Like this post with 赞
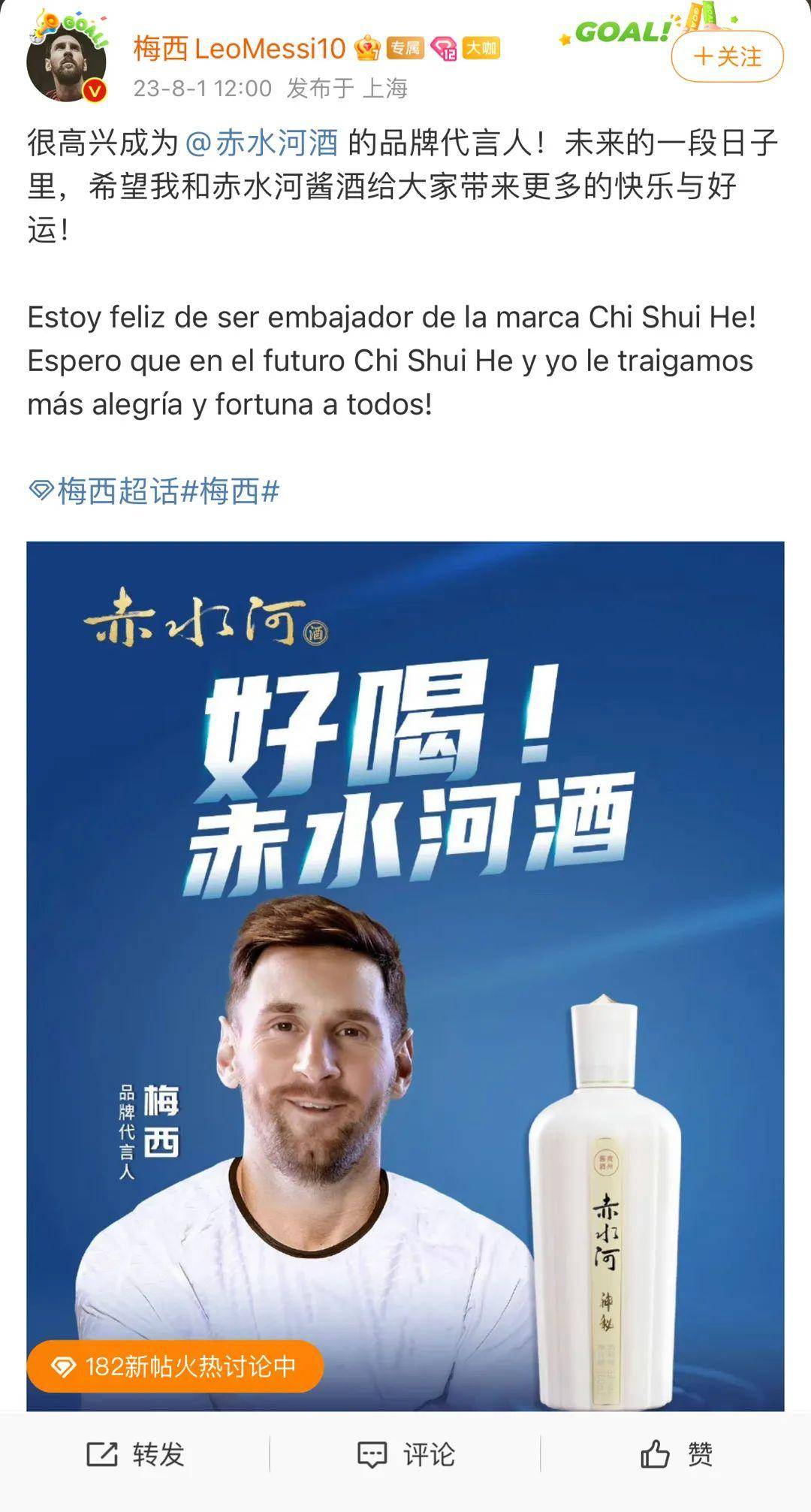The width and height of the screenshot is (811, 1512). click(676, 1455)
